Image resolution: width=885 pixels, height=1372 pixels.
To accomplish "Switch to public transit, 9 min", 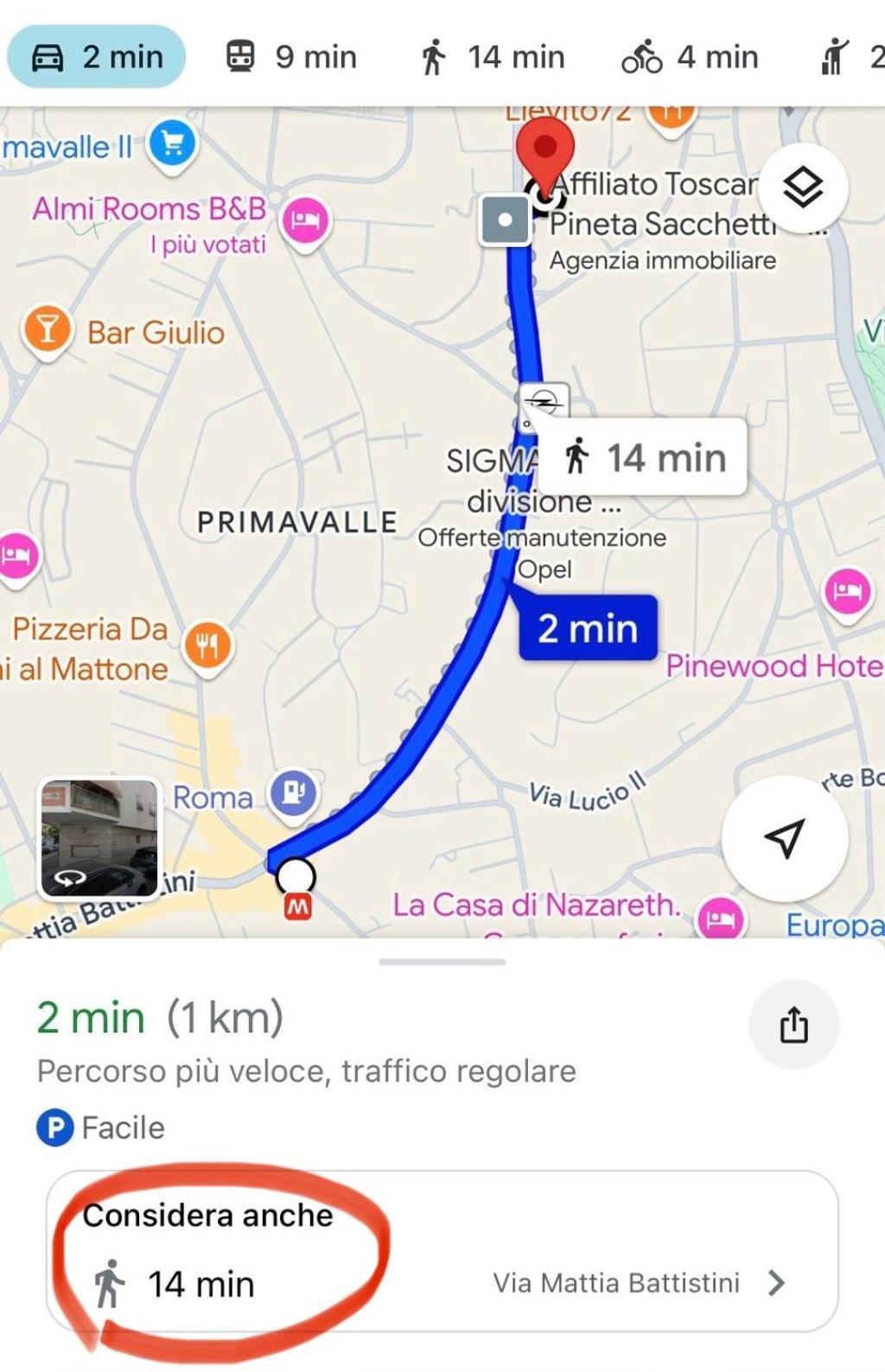I will coord(291,57).
